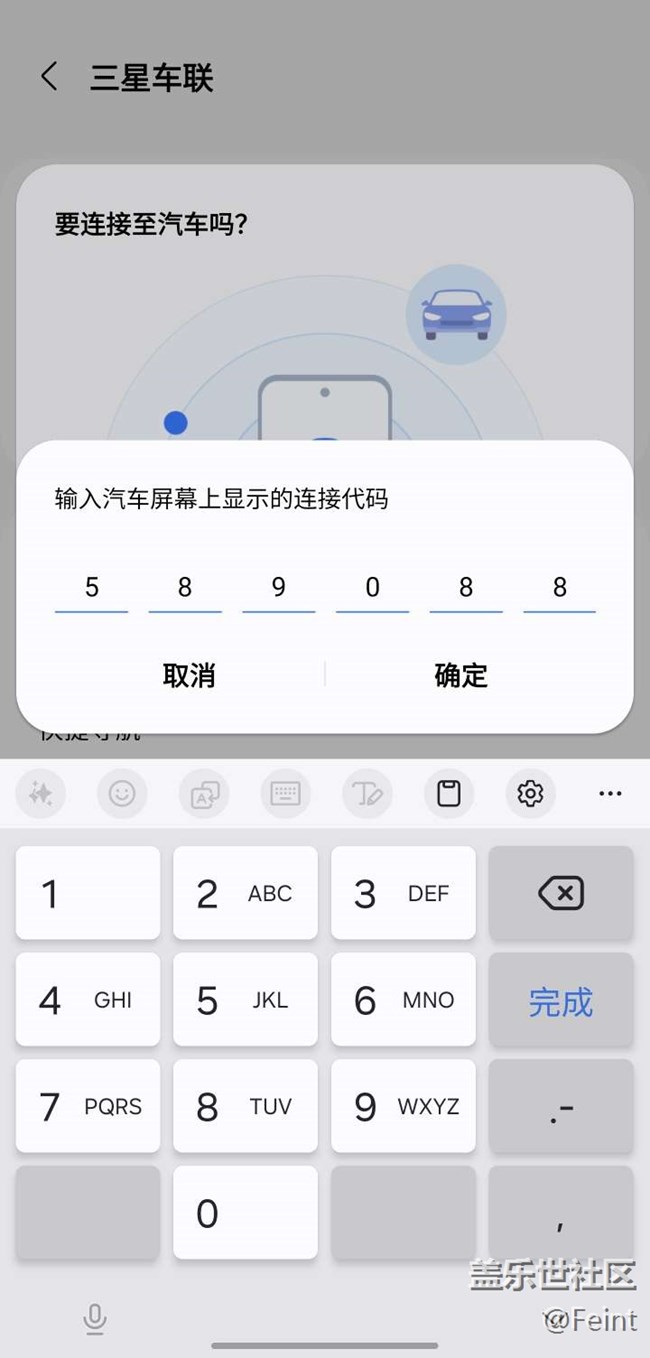Image resolution: width=650 pixels, height=1358 pixels.
Task: Start voice input with the microphone
Action: (x=95, y=1320)
